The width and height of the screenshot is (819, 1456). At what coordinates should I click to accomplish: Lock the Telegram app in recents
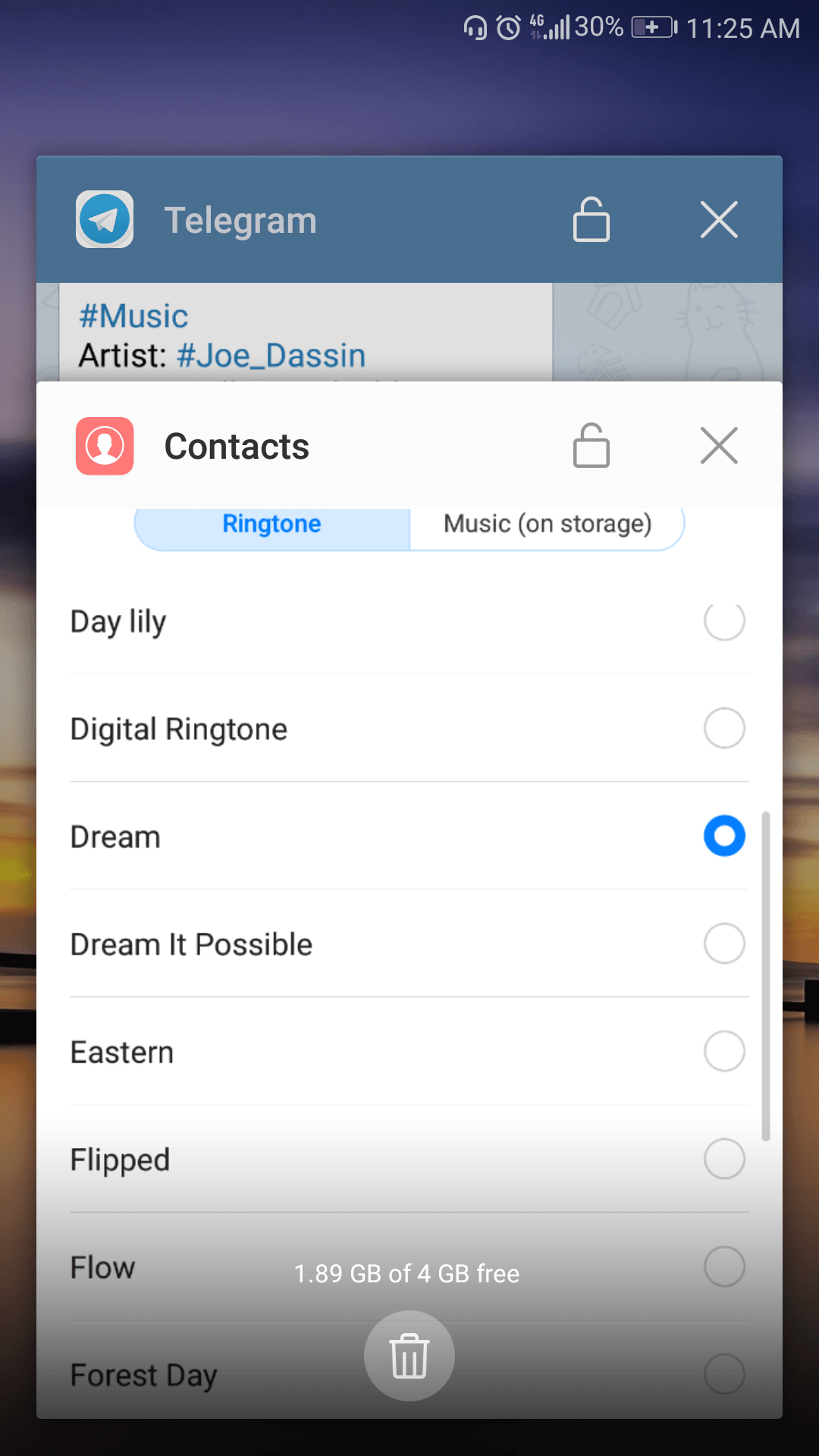click(591, 220)
